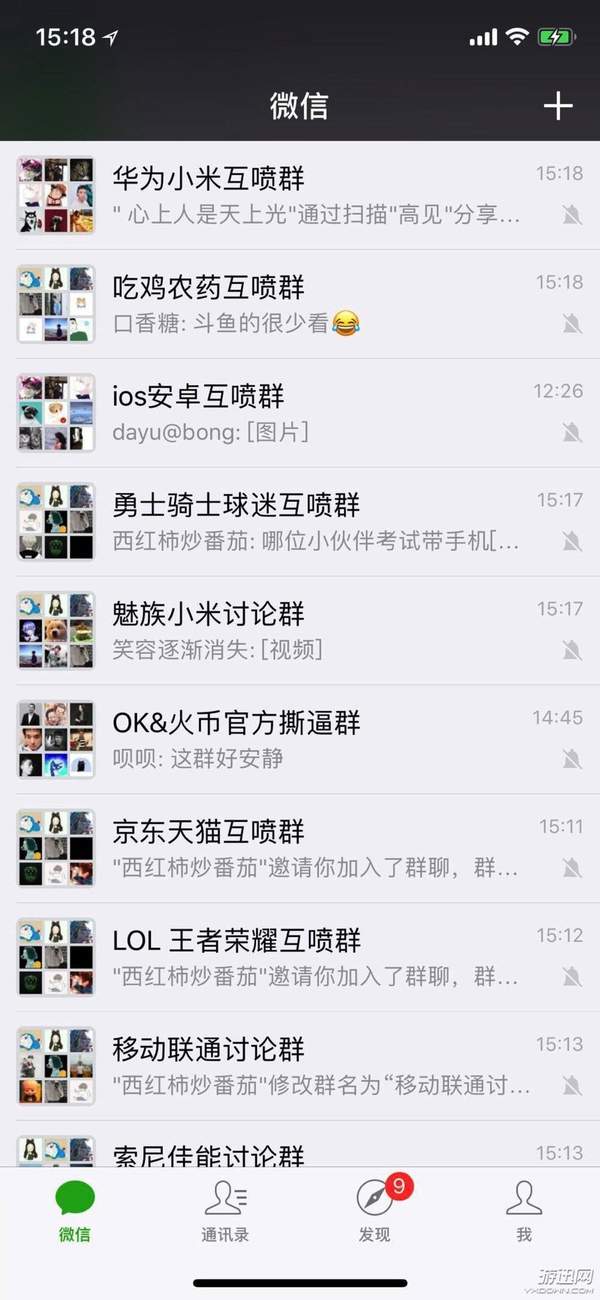The width and height of the screenshot is (600, 1300).
Task: Enter the 勇士骑士球迷互喷群 chat
Action: click(x=300, y=522)
